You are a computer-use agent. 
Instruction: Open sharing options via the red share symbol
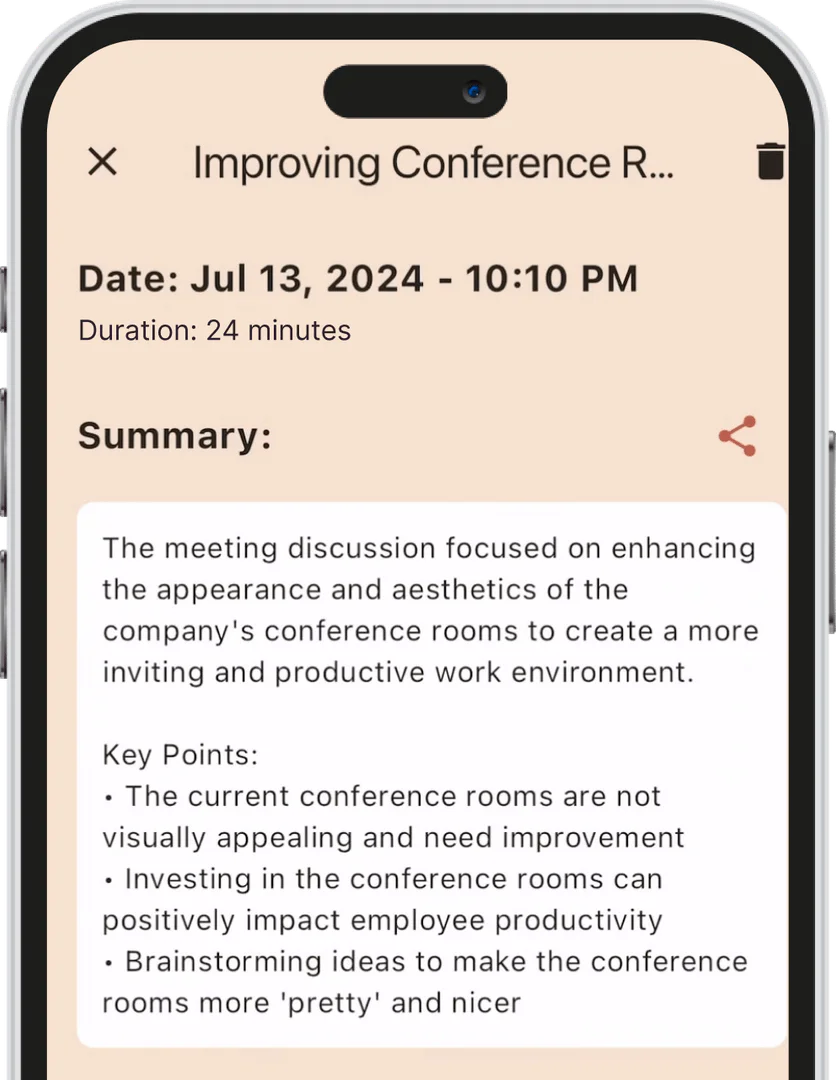coord(736,435)
